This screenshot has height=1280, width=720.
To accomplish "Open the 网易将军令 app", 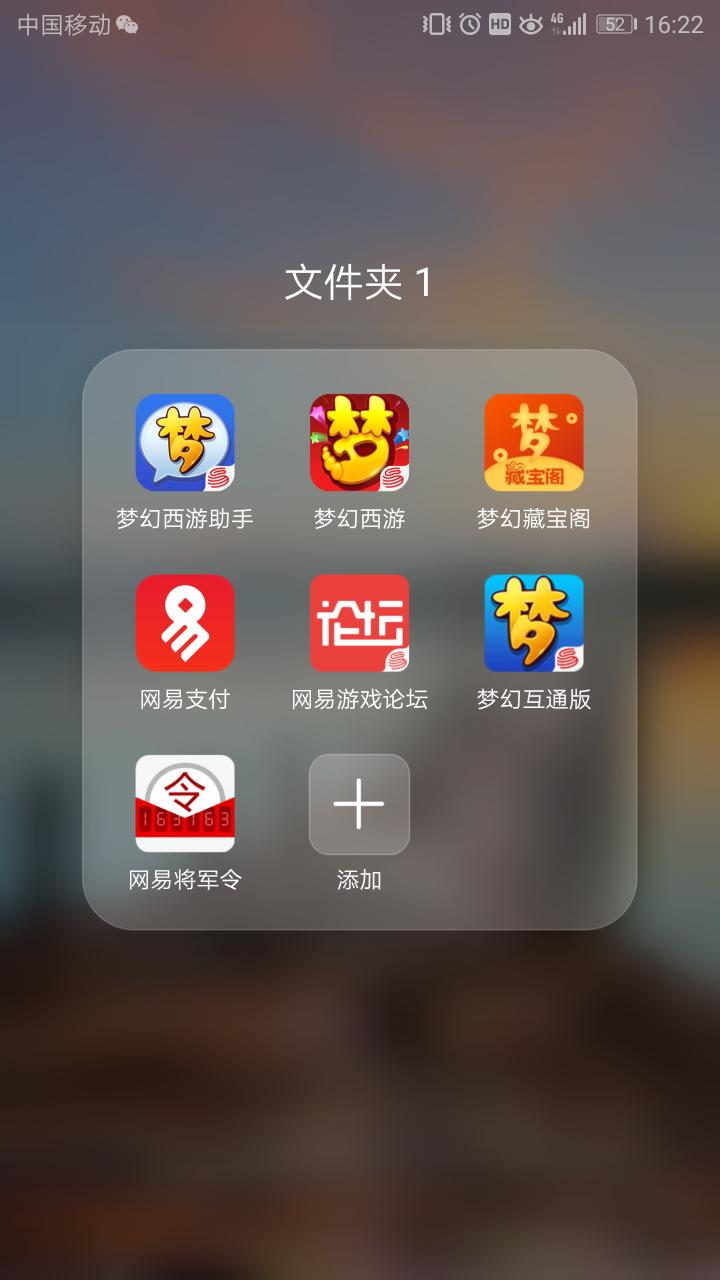I will pyautogui.click(x=185, y=803).
